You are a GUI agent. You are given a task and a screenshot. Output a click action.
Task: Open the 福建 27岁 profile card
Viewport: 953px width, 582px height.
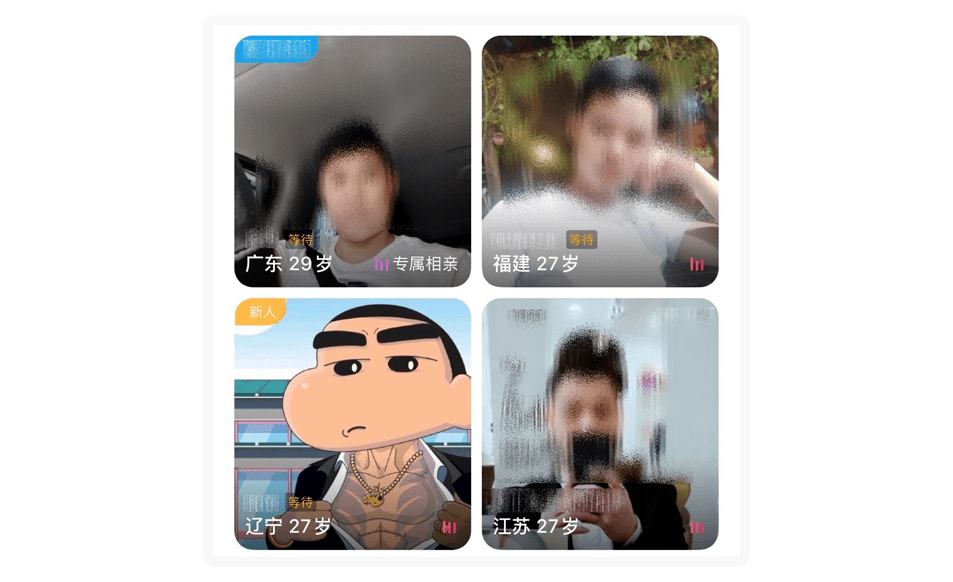point(600,160)
